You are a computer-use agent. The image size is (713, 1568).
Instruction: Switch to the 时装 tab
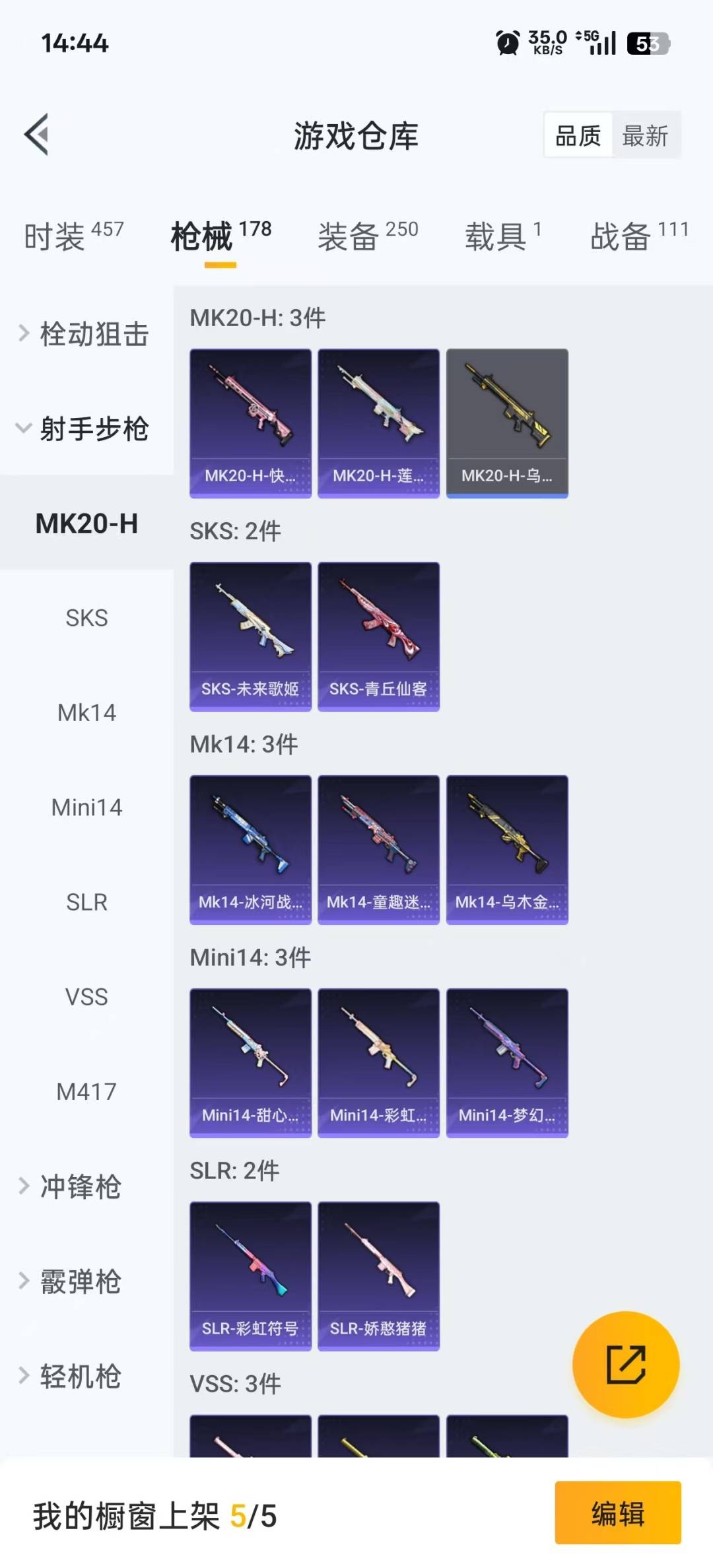click(x=73, y=236)
